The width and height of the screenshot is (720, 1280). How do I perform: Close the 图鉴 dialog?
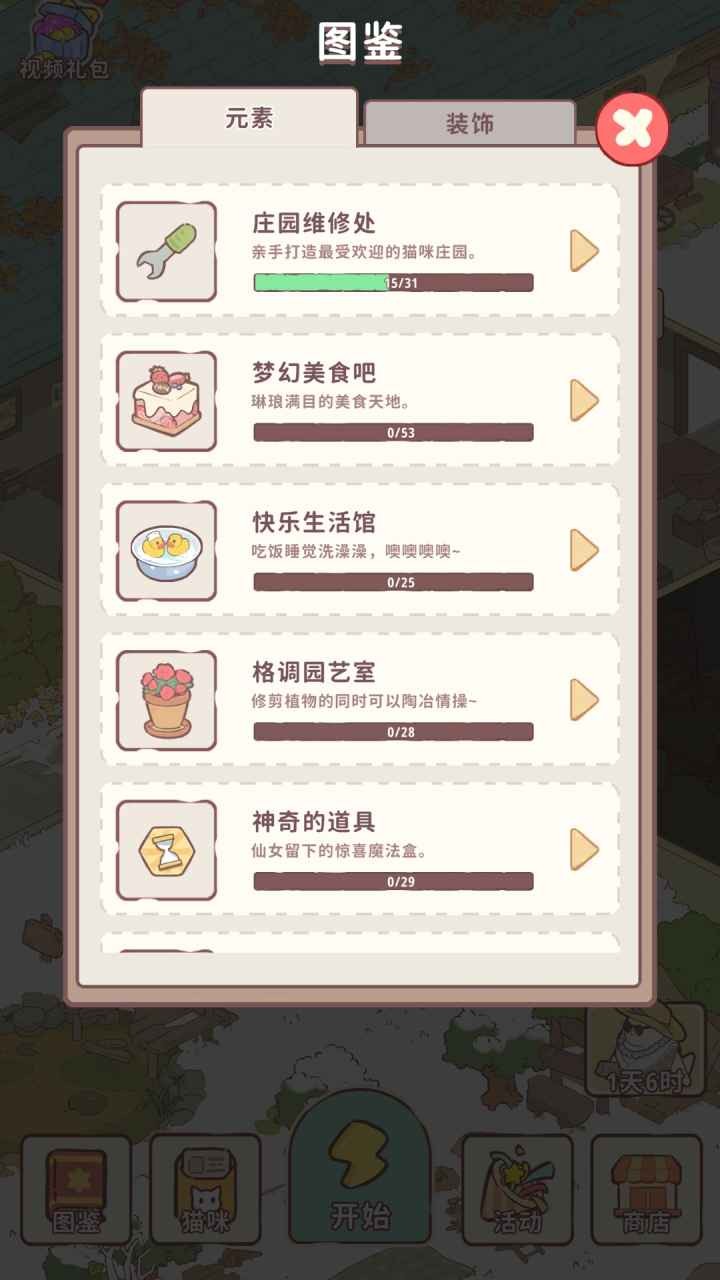[x=632, y=129]
